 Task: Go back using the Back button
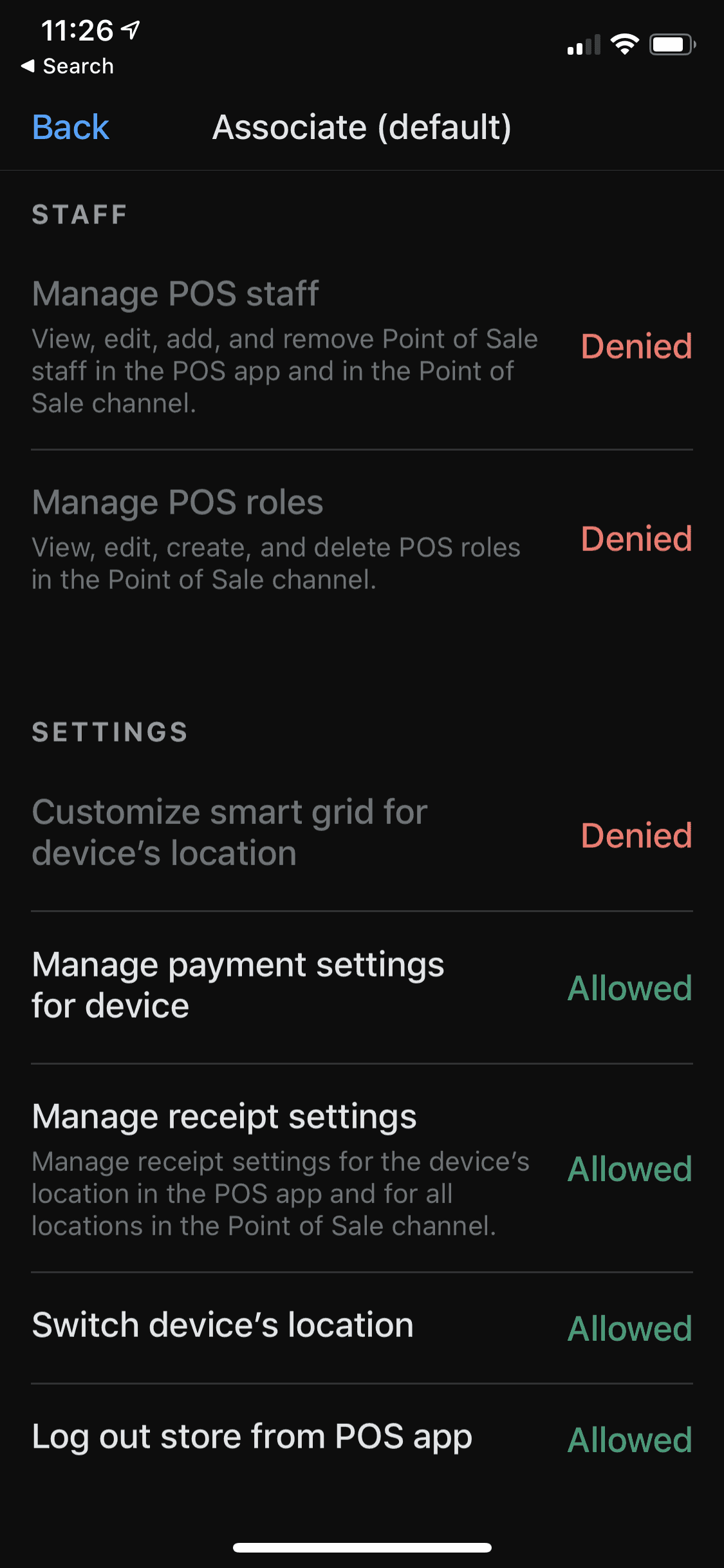[x=71, y=127]
